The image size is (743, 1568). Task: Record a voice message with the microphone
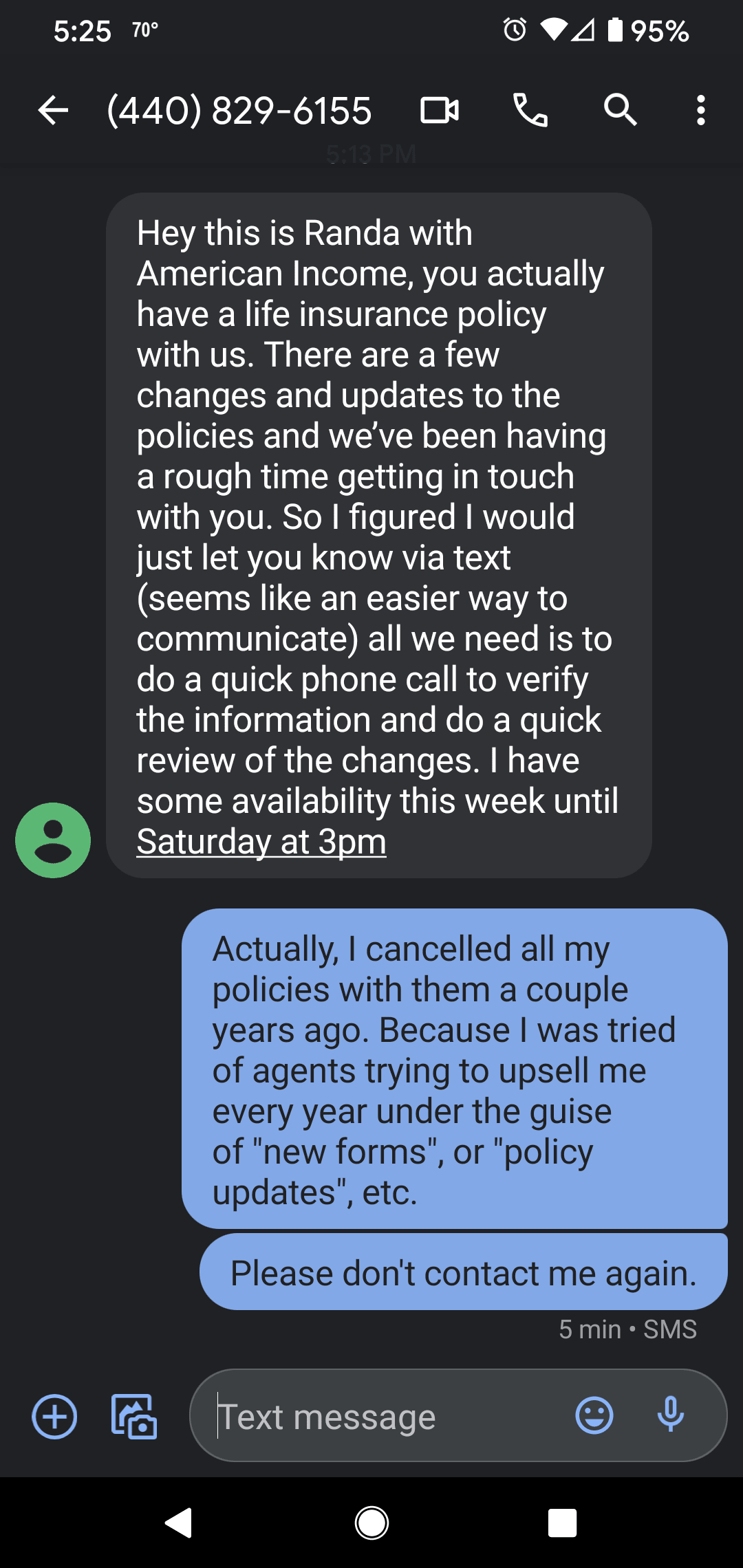pyautogui.click(x=670, y=1415)
